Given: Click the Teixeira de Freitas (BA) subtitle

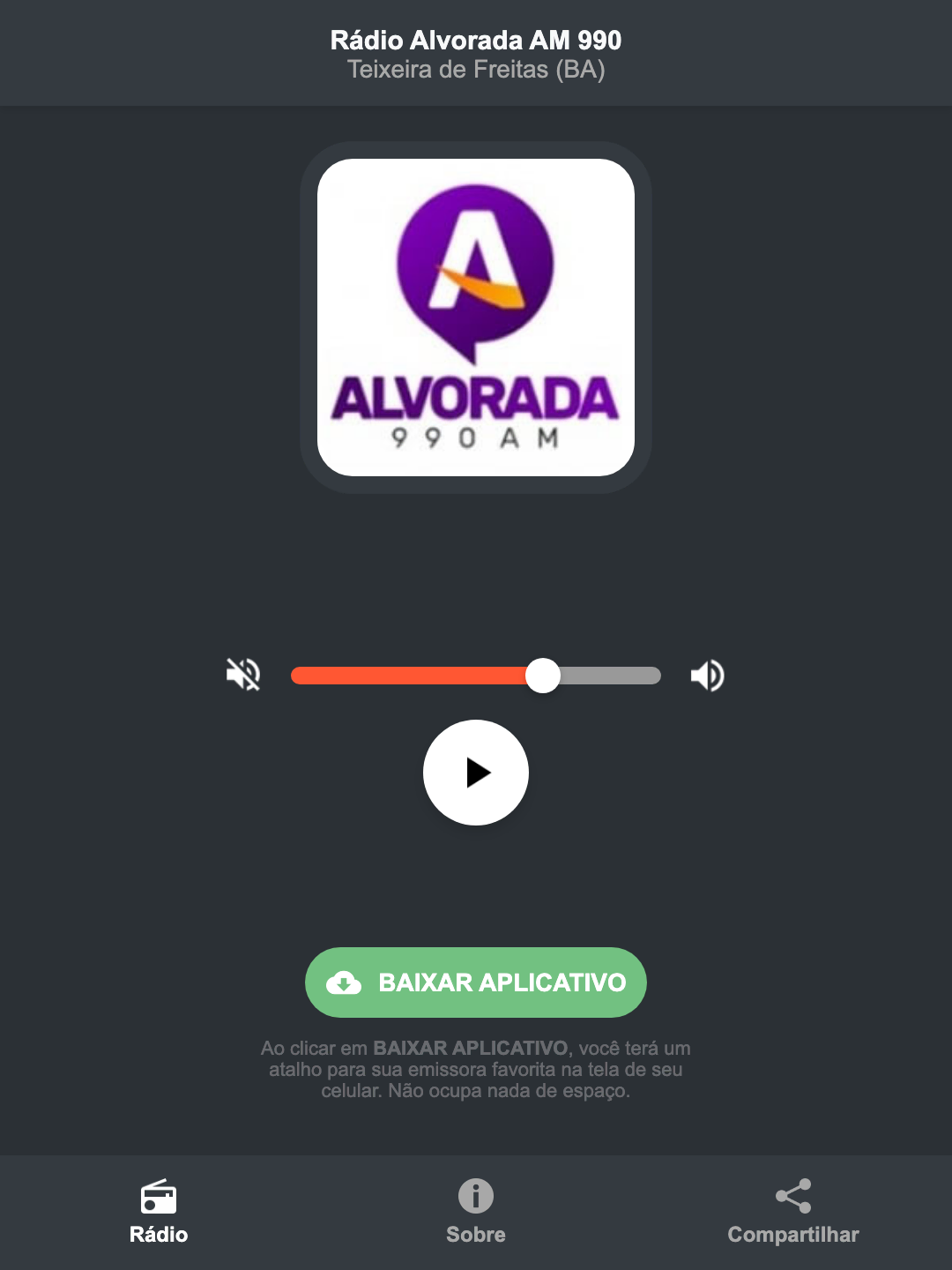Looking at the screenshot, I should (x=475, y=71).
